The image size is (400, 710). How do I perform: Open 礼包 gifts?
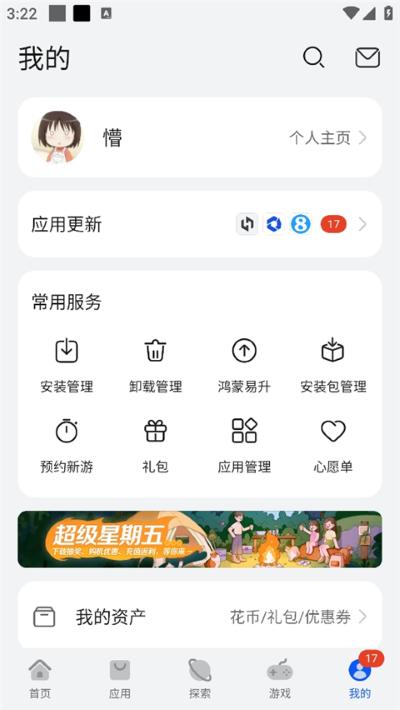(x=155, y=446)
